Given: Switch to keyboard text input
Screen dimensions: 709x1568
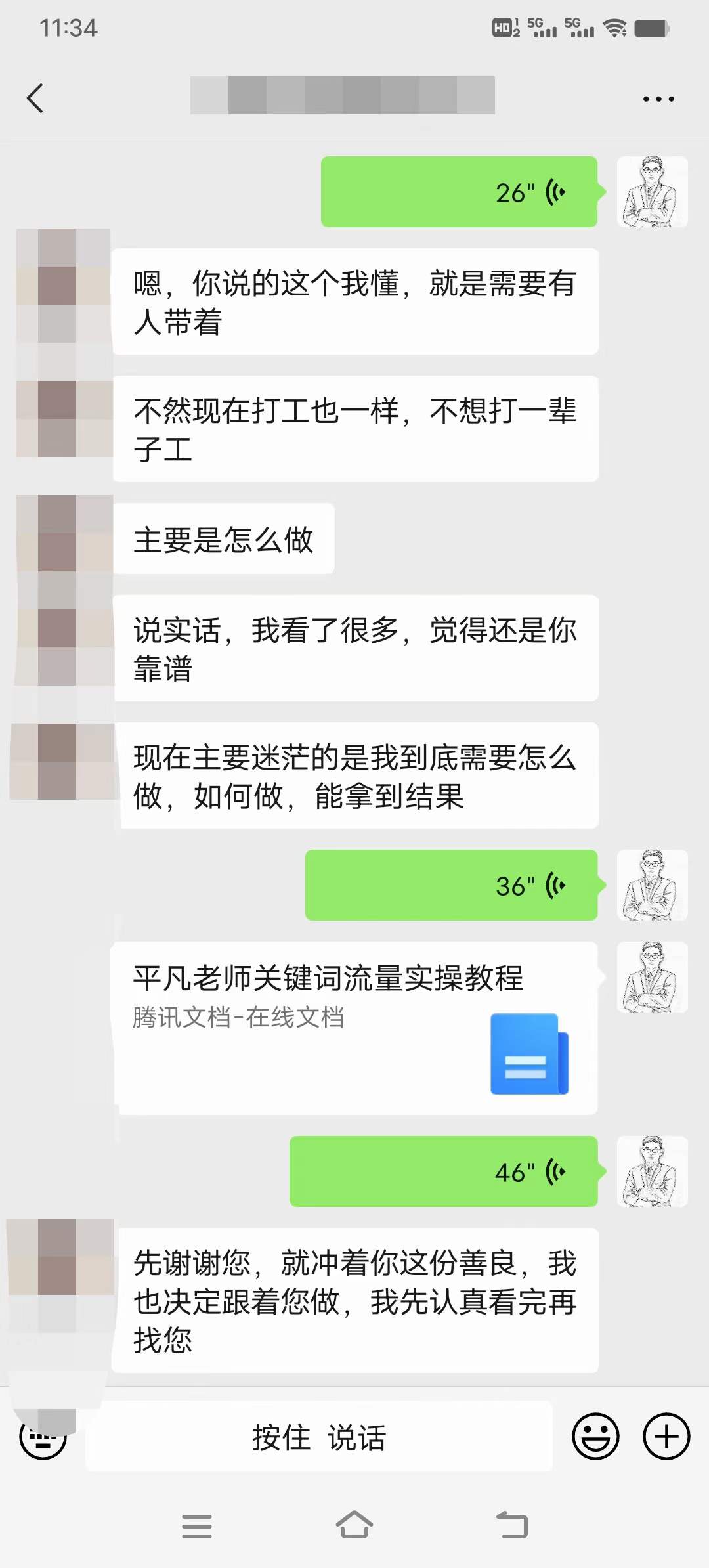Looking at the screenshot, I should click(43, 1437).
